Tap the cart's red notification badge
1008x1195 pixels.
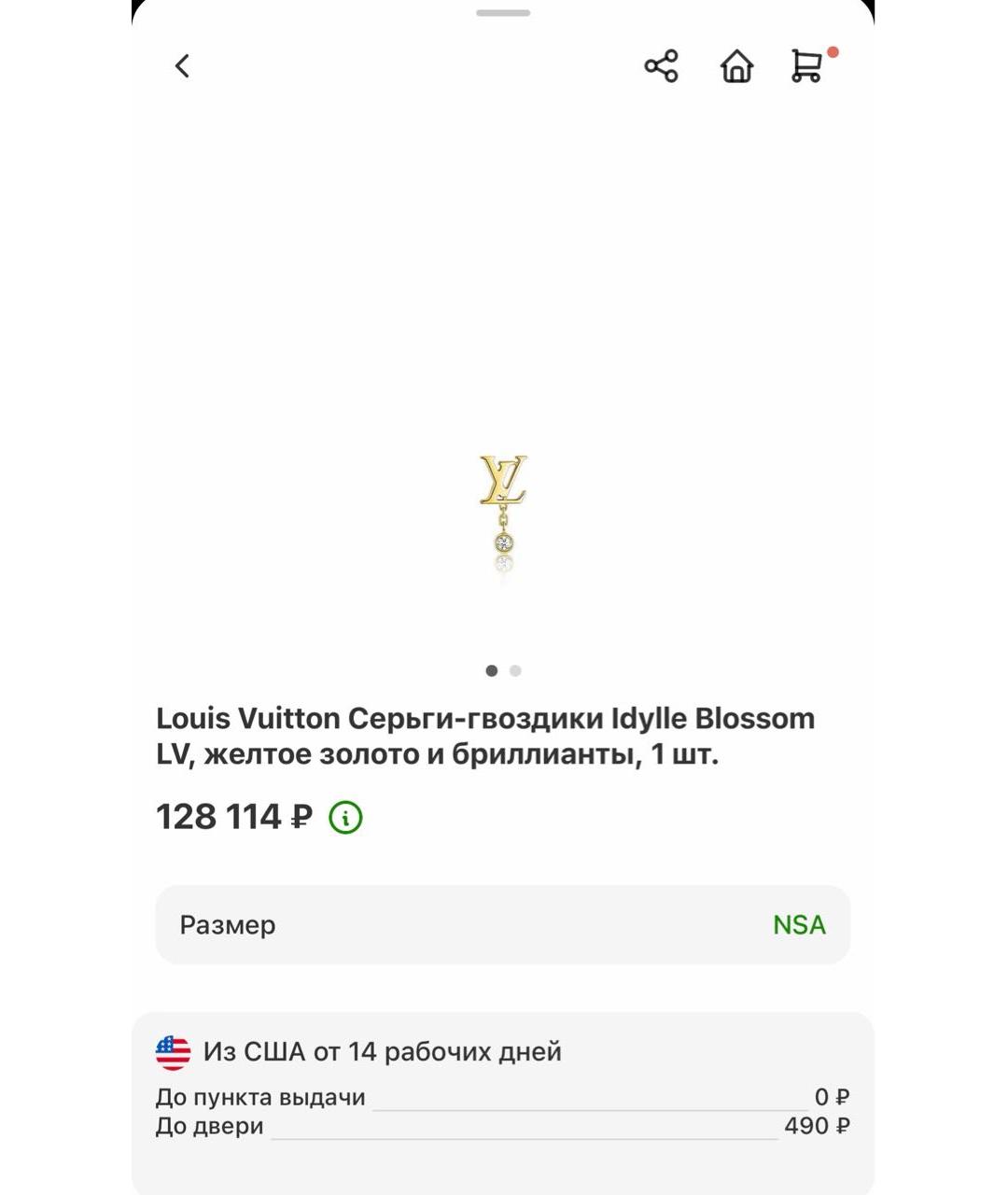click(x=832, y=53)
